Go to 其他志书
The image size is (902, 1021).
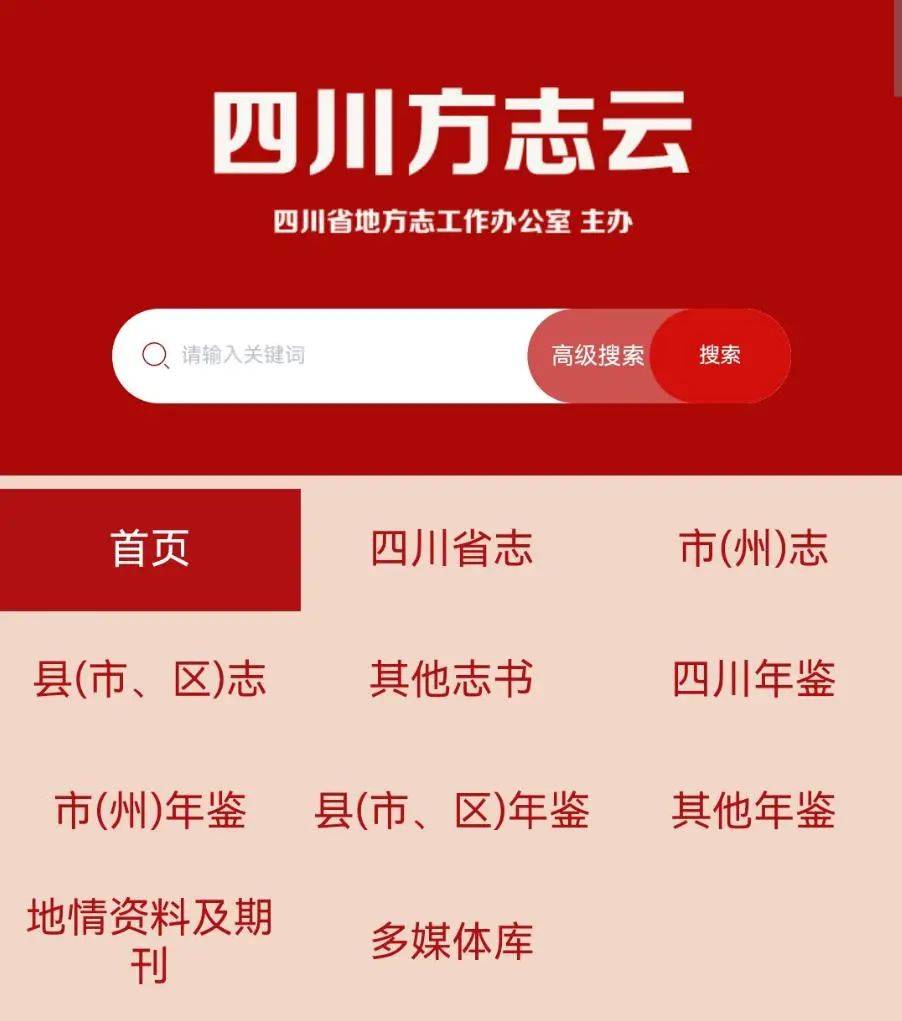click(x=451, y=680)
